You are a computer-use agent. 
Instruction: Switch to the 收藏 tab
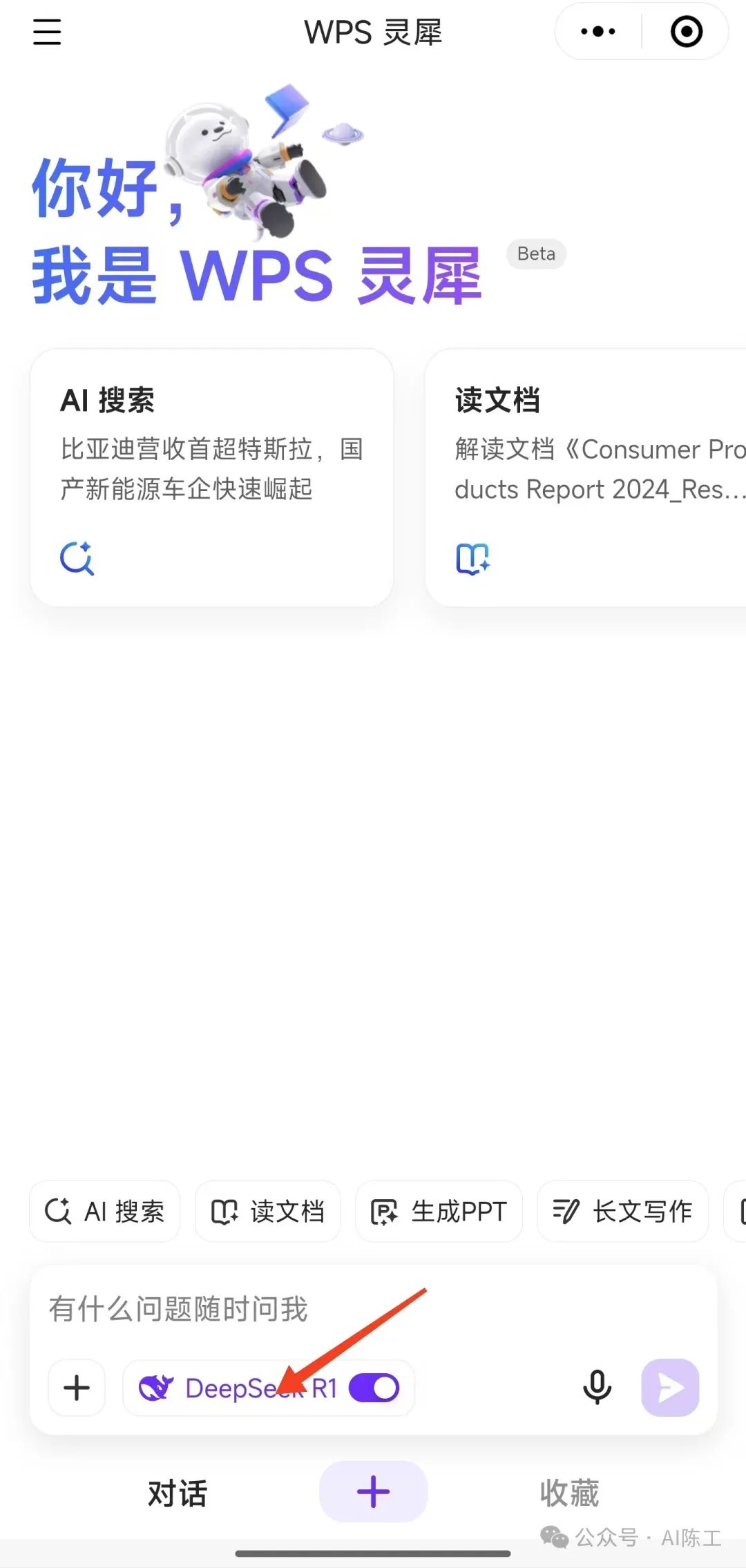[x=569, y=1493]
